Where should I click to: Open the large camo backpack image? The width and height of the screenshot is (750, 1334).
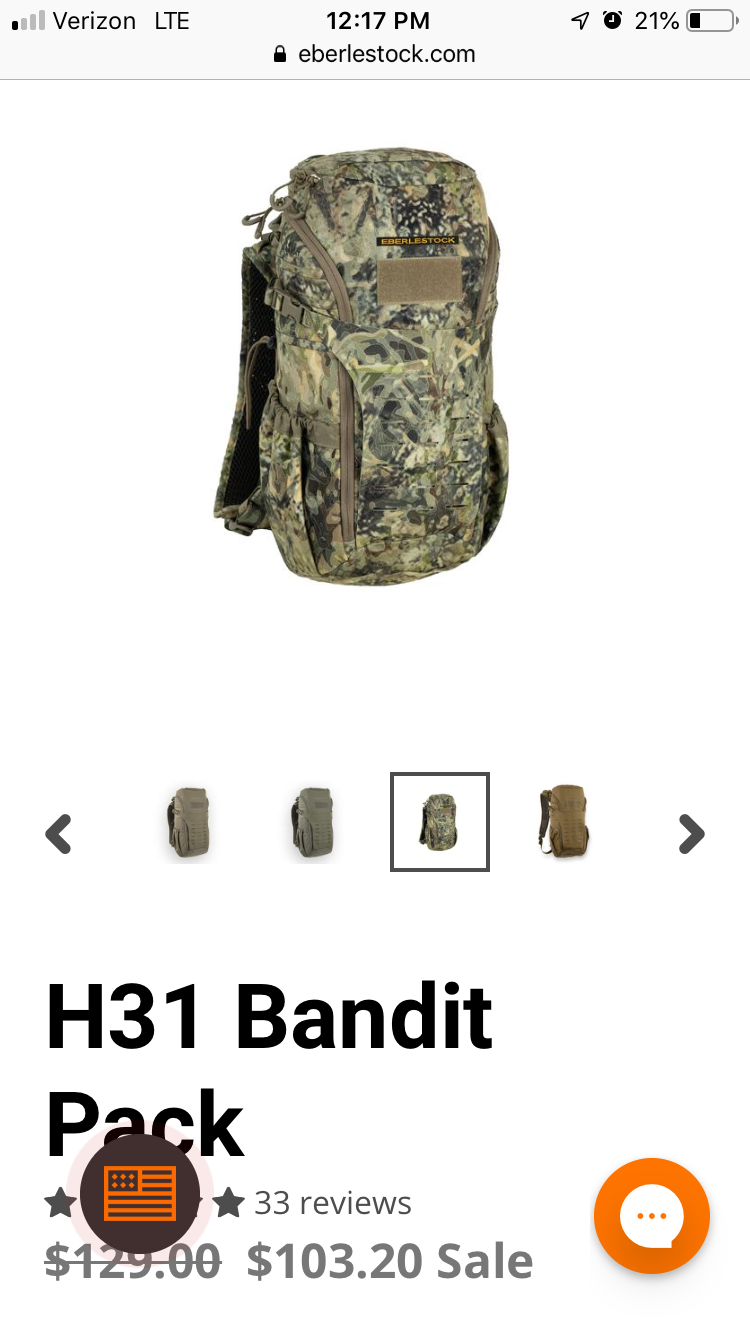pyautogui.click(x=362, y=365)
